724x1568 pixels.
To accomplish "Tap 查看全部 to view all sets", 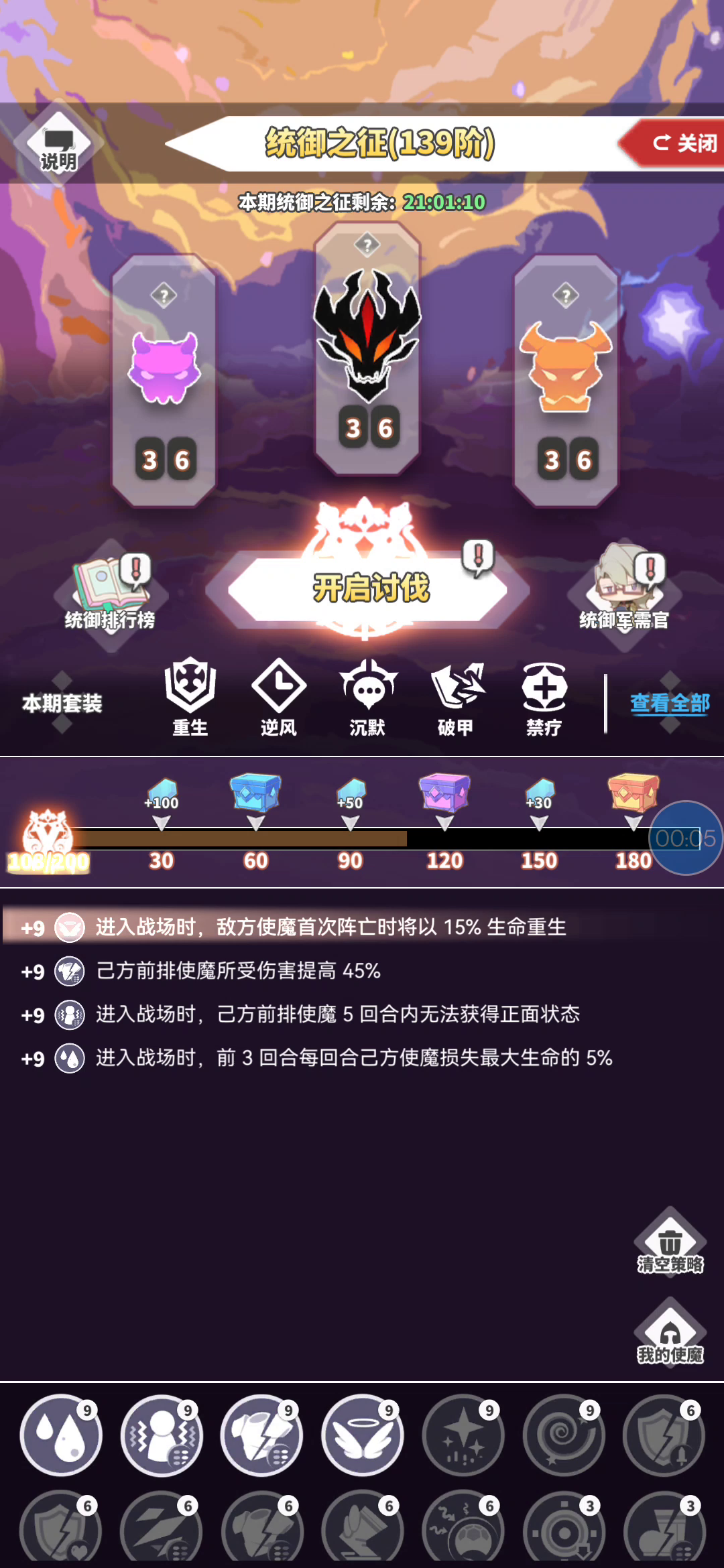I will click(670, 703).
